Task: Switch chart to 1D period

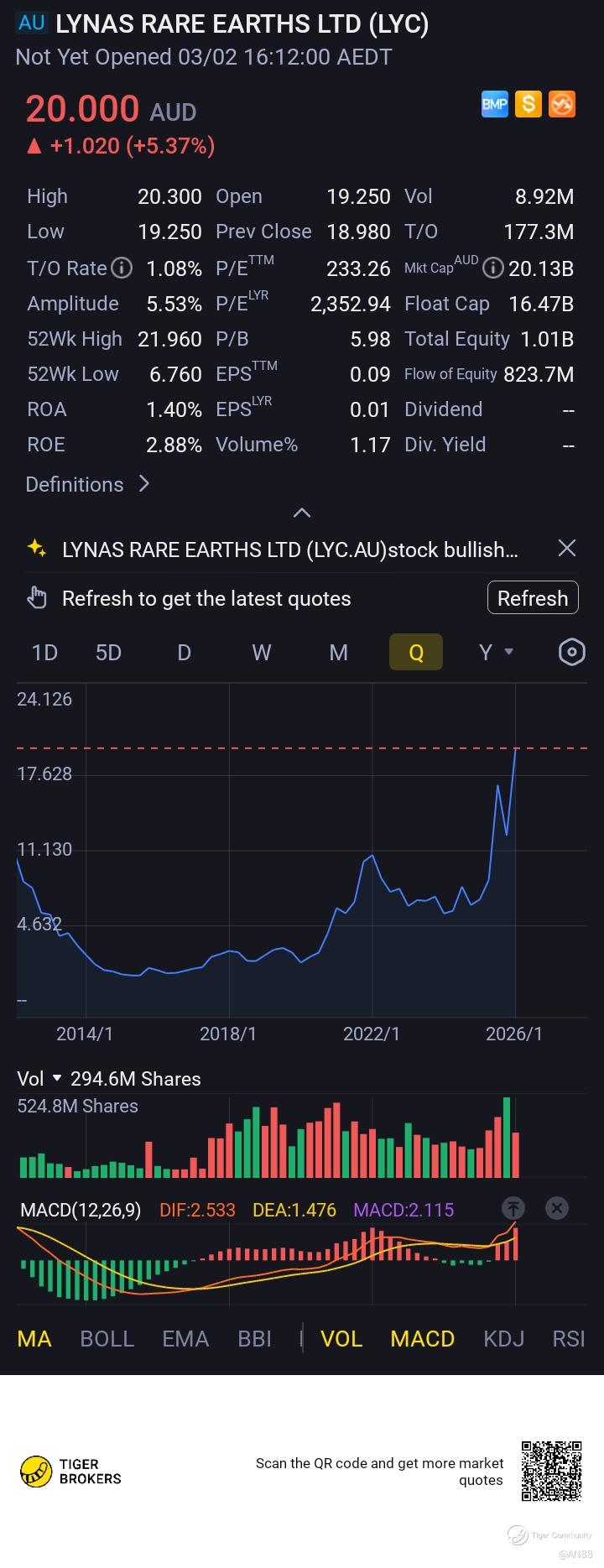Action: coord(44,652)
